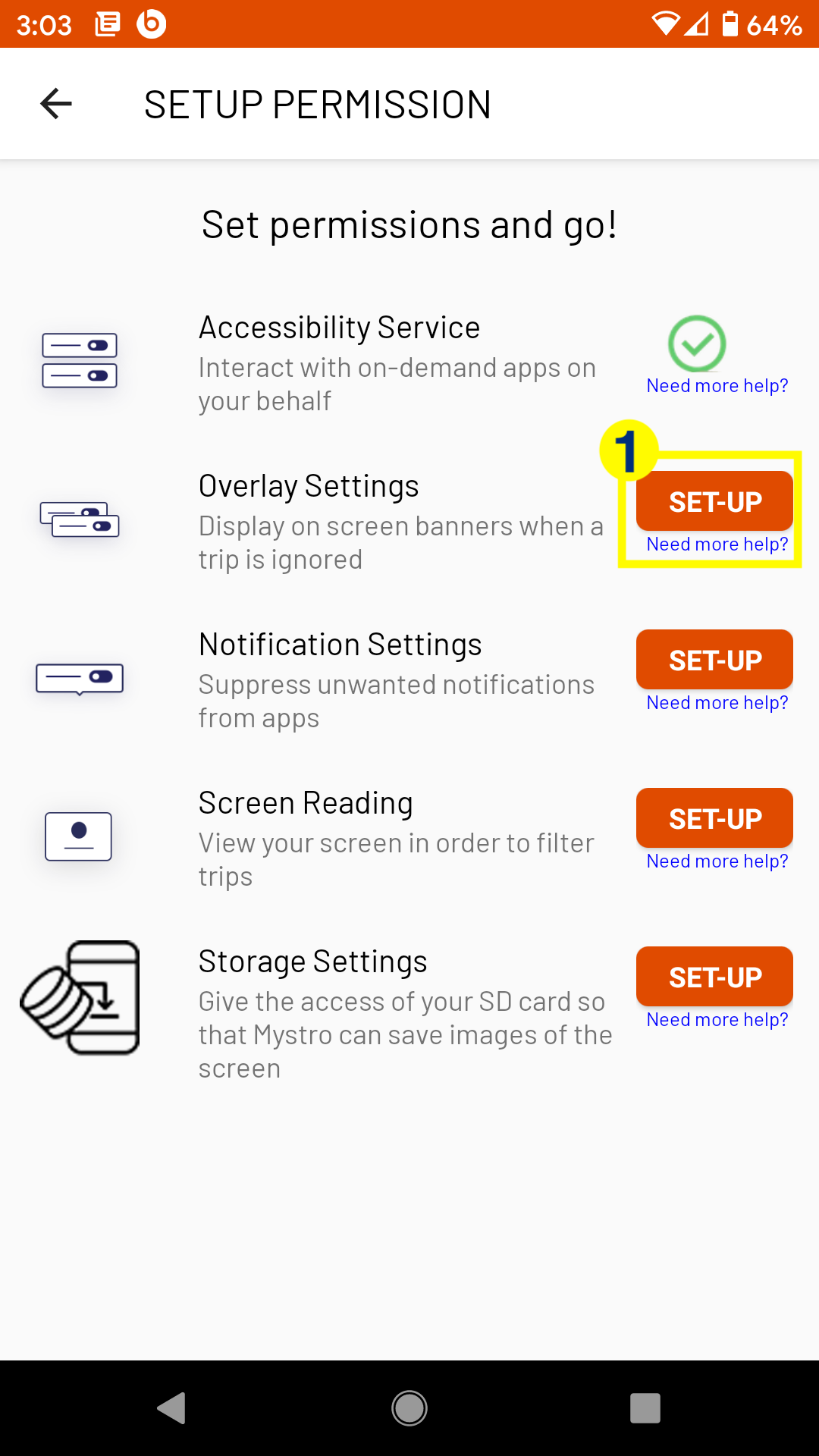
Task: Get more help for Notification Settings
Action: pyautogui.click(x=717, y=703)
